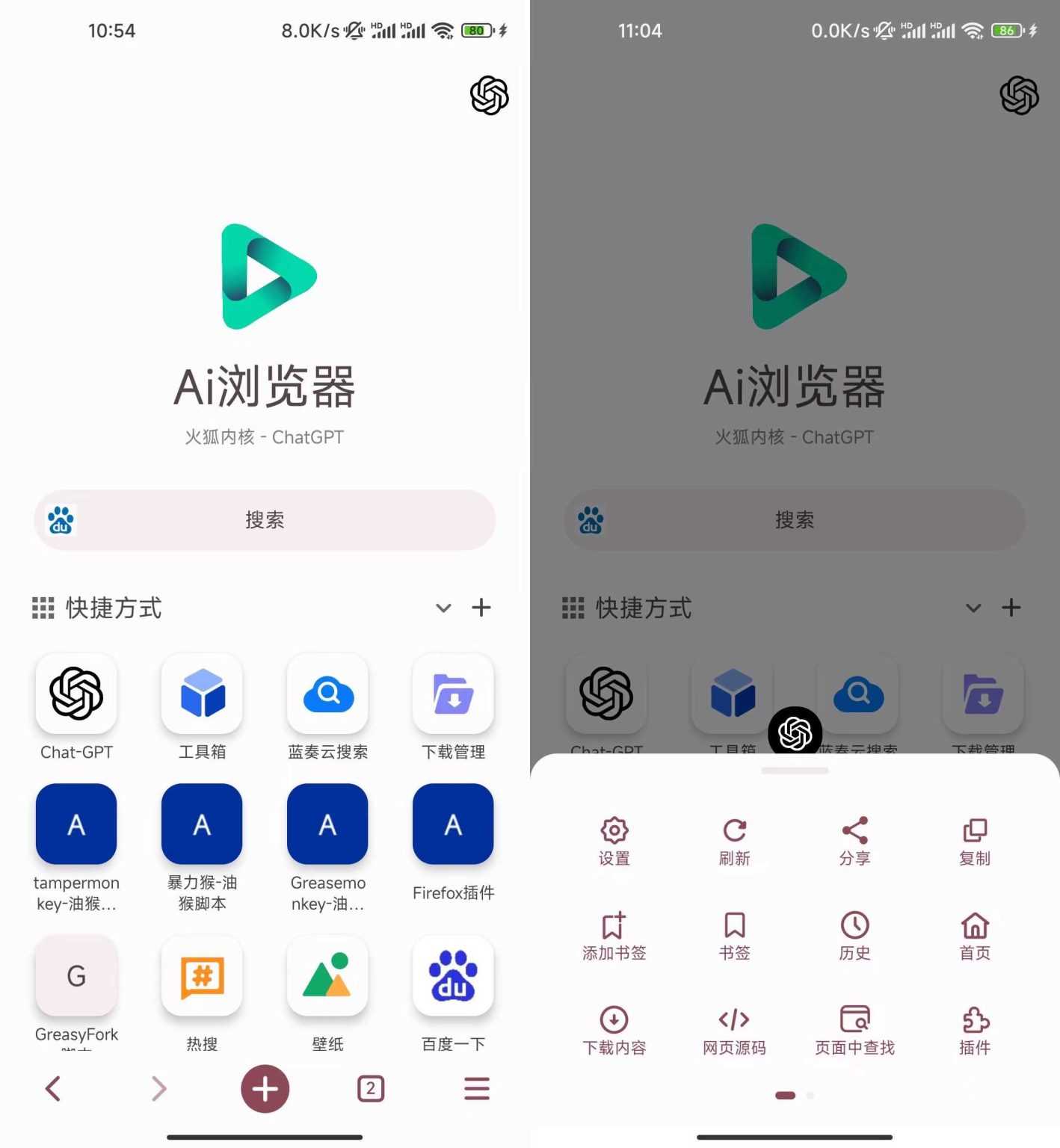
Task: Tap the red plus new-tab button
Action: [265, 1089]
